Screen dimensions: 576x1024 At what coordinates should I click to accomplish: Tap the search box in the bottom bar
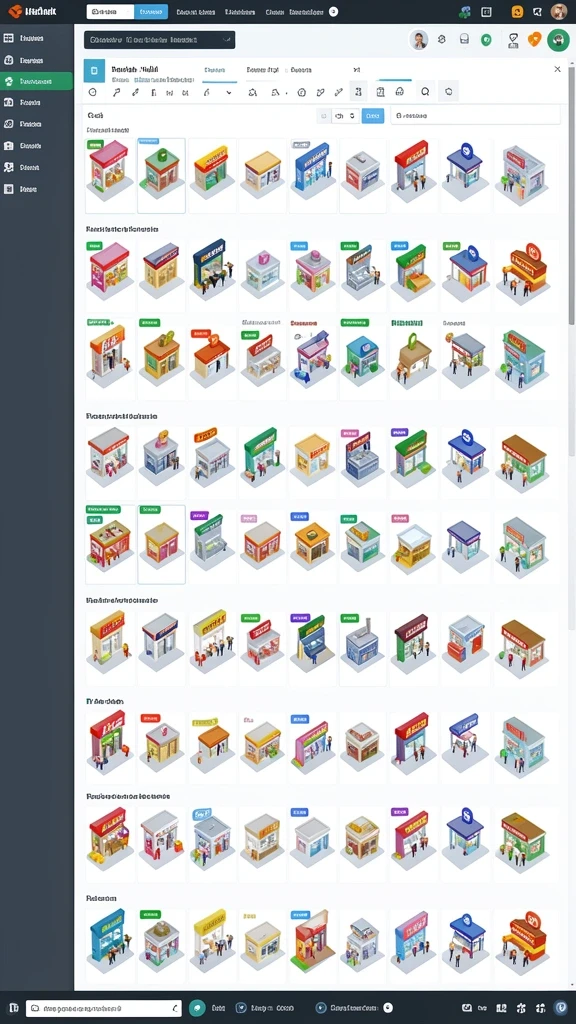coord(104,1008)
